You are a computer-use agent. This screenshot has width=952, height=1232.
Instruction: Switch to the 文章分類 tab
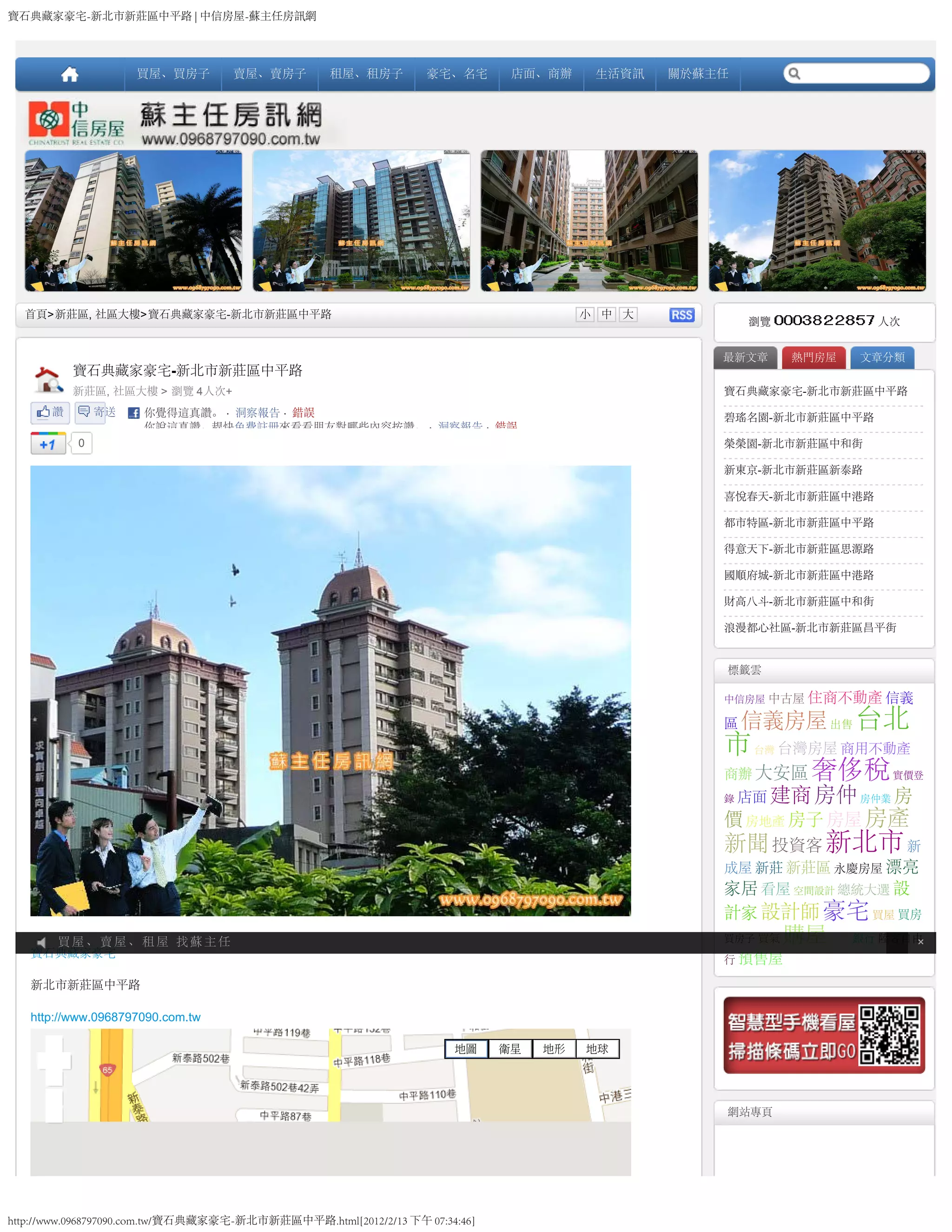[881, 357]
